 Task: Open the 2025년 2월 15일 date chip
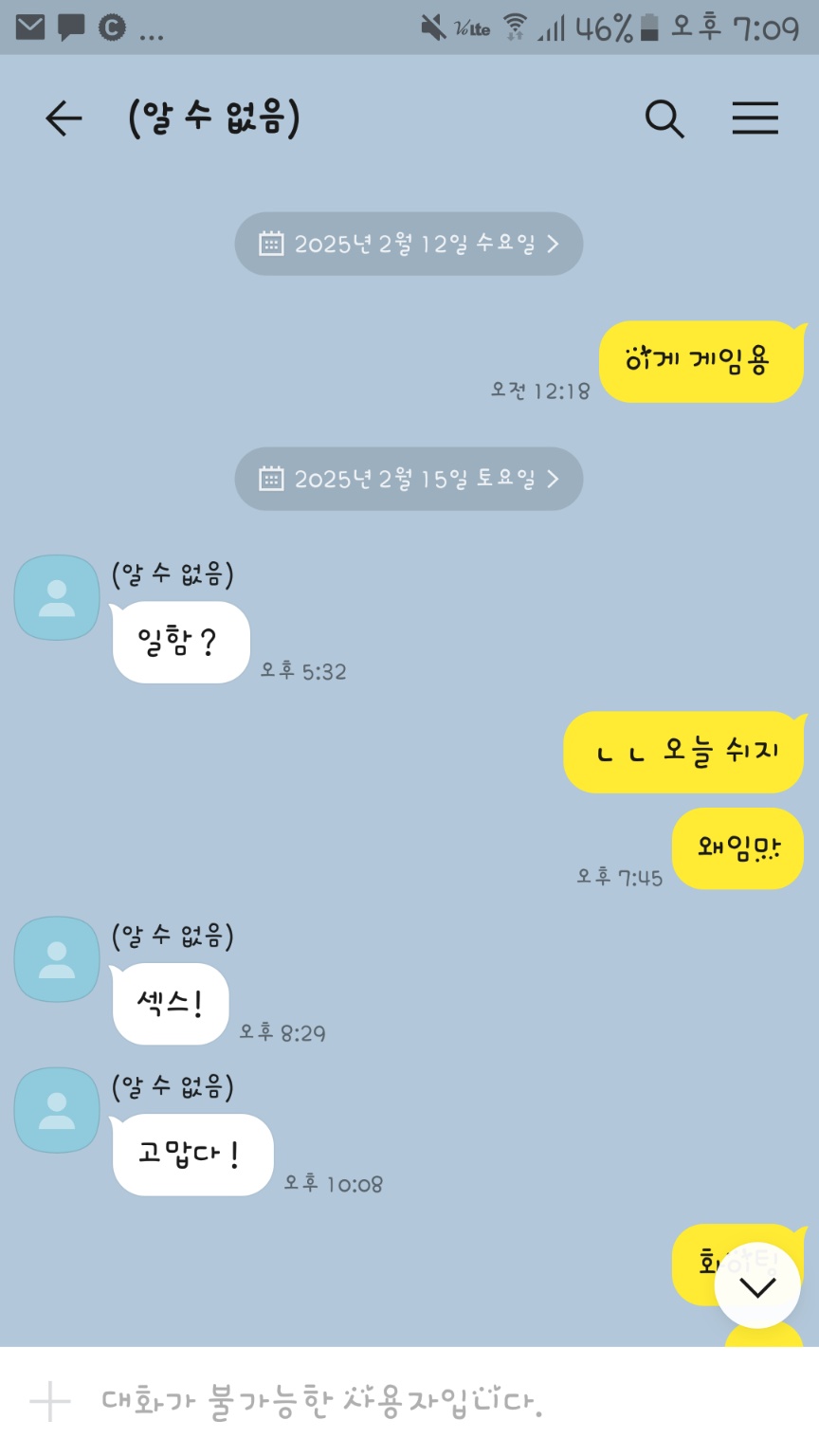click(409, 479)
